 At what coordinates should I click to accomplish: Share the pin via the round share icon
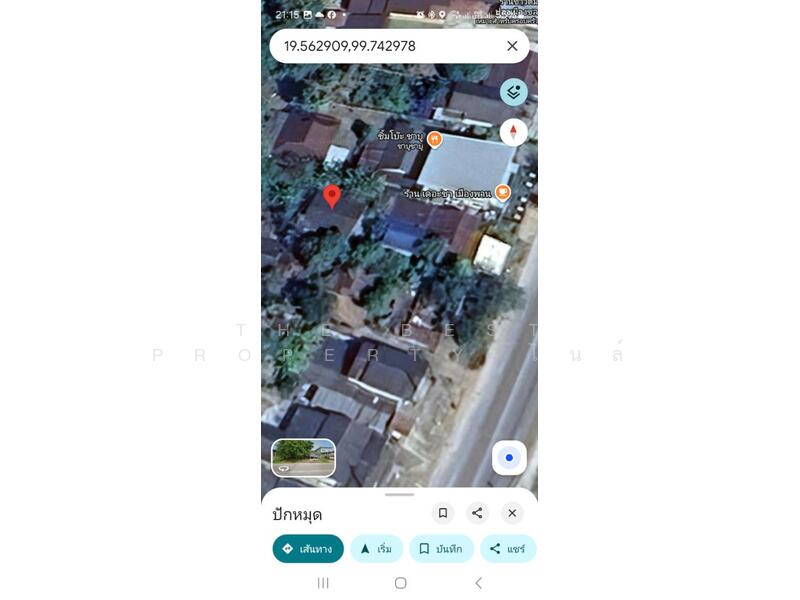click(477, 513)
